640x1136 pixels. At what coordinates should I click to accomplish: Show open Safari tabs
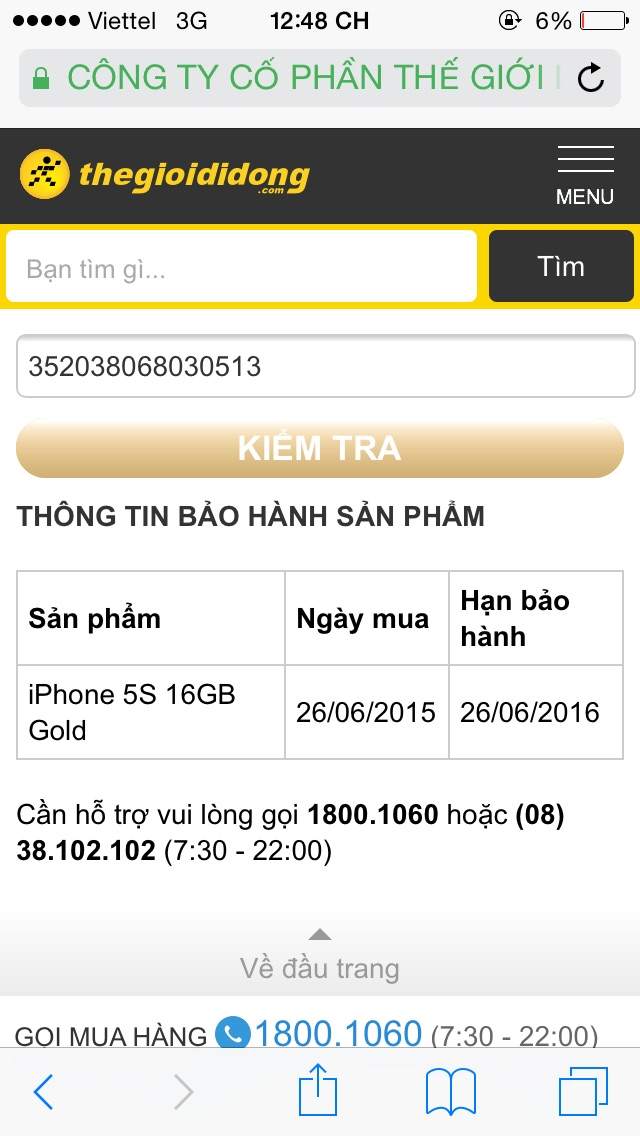583,1092
